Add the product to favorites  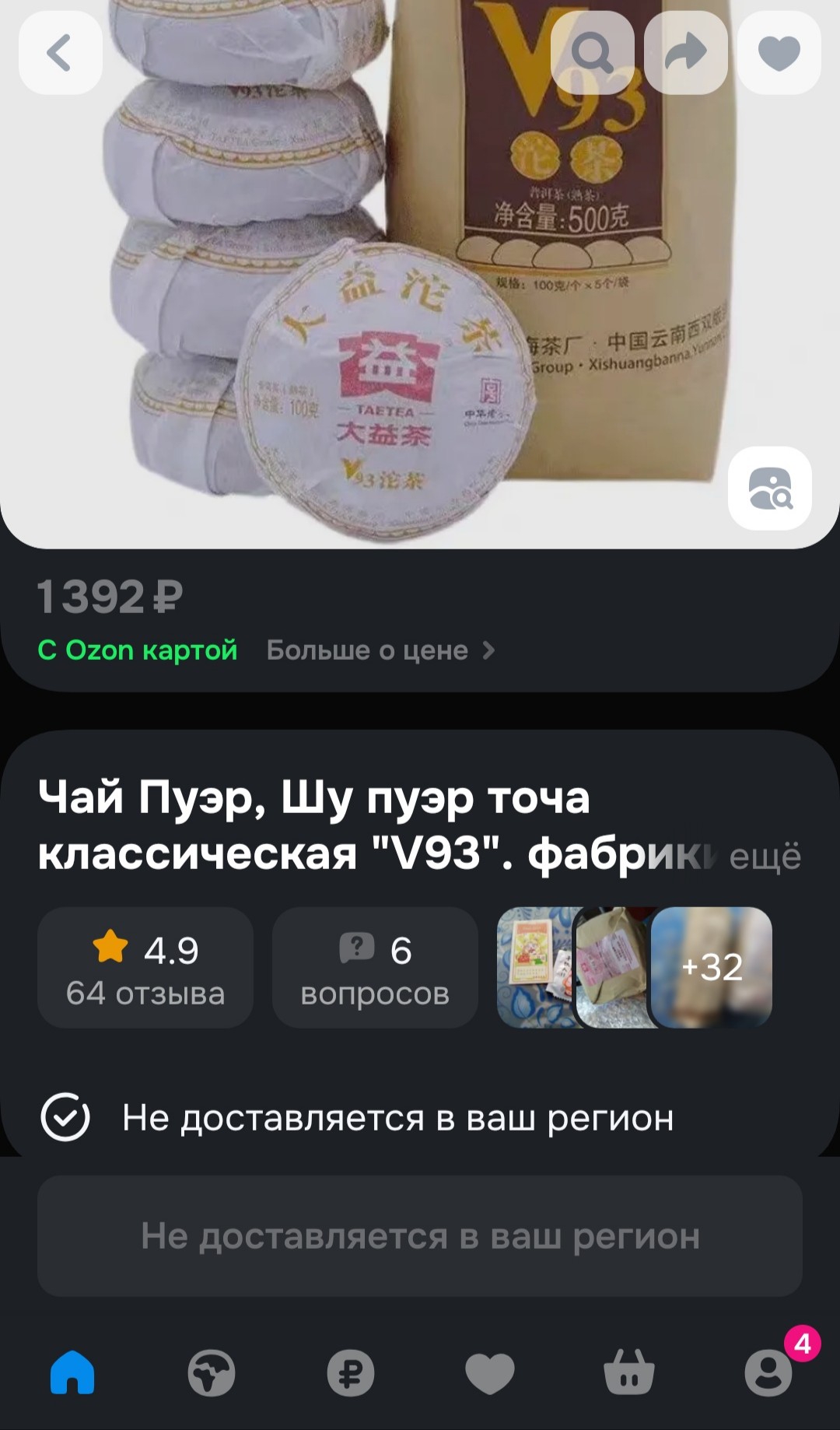tap(779, 53)
